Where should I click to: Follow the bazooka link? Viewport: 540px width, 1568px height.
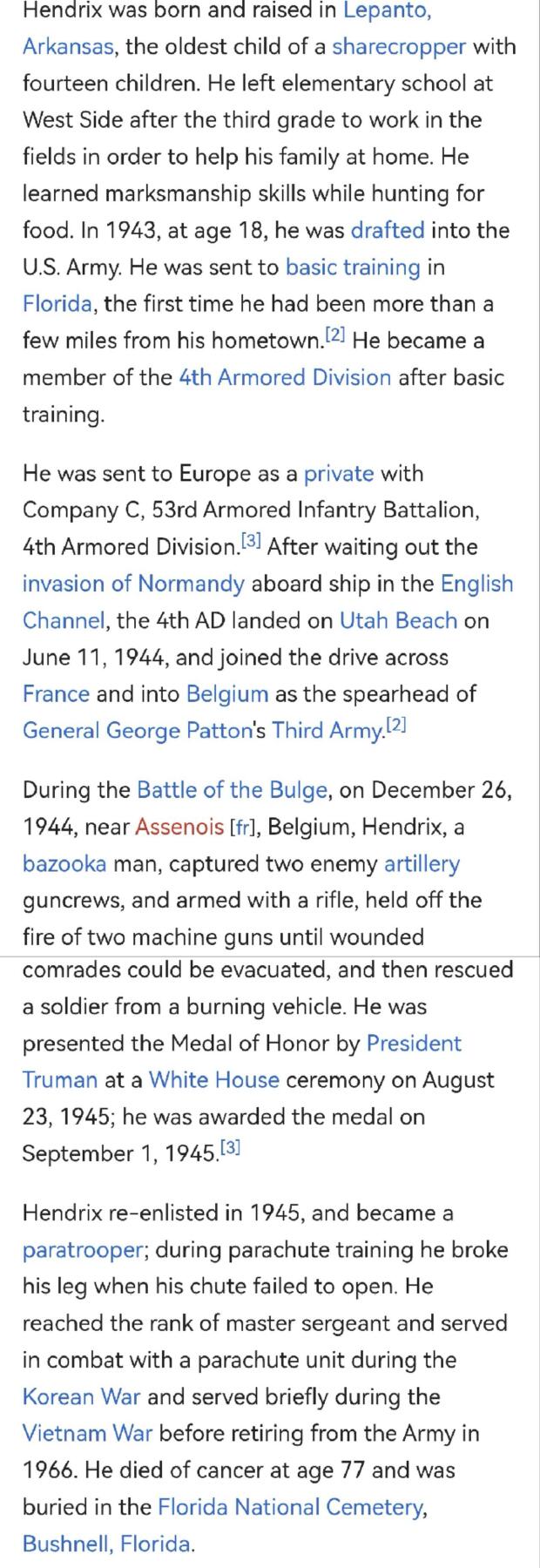[x=64, y=863]
